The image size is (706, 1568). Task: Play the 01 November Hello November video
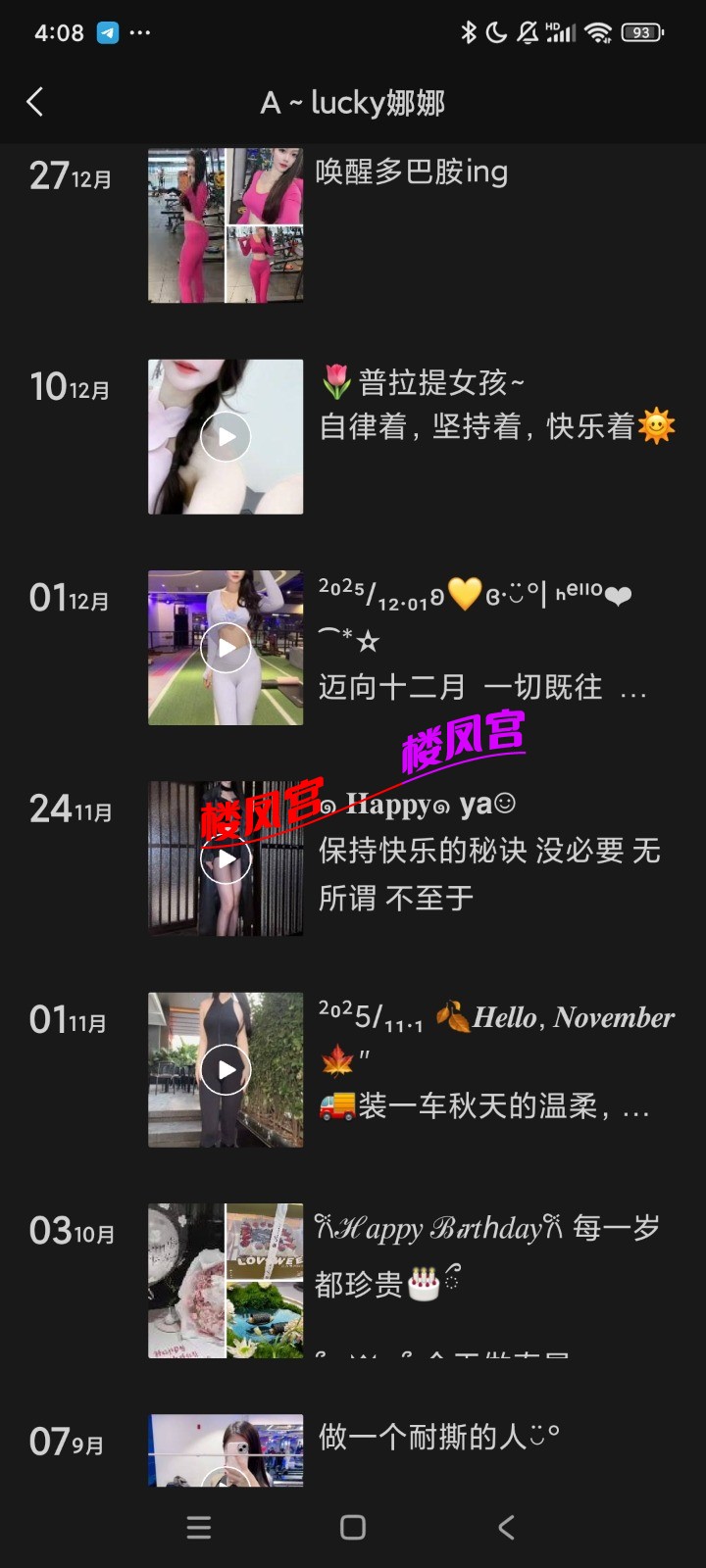pos(226,1070)
